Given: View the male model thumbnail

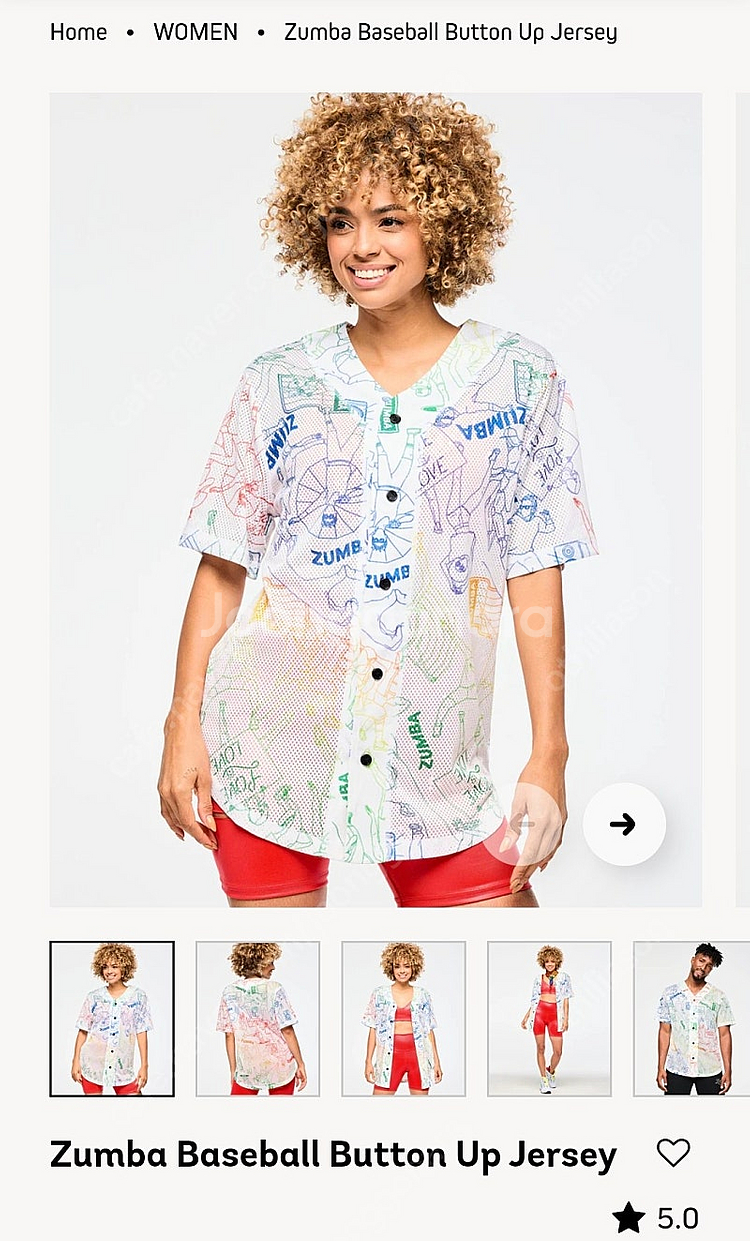Looking at the screenshot, I should pos(692,1018).
